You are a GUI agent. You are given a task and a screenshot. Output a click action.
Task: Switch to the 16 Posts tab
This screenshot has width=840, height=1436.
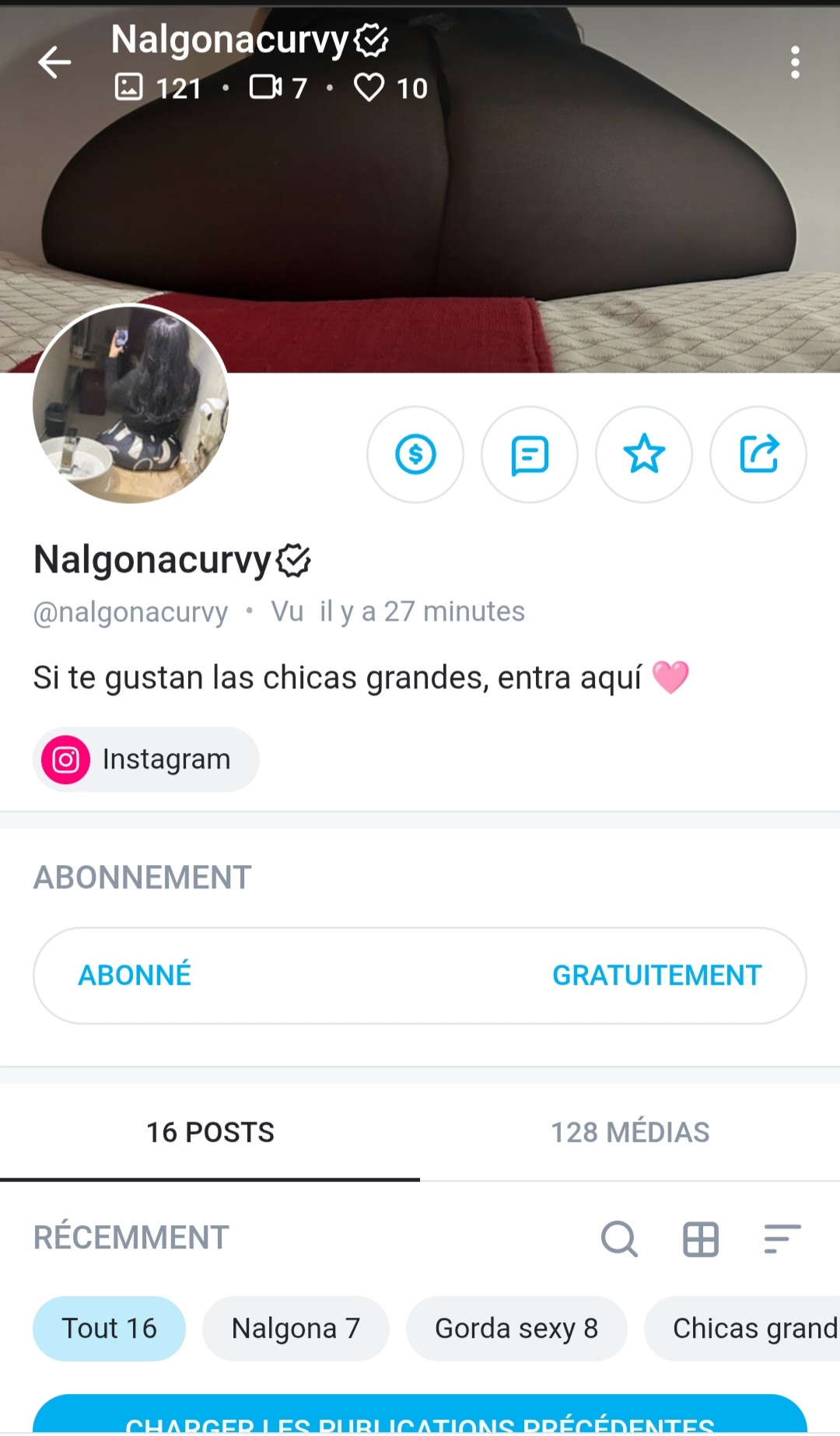point(210,1133)
